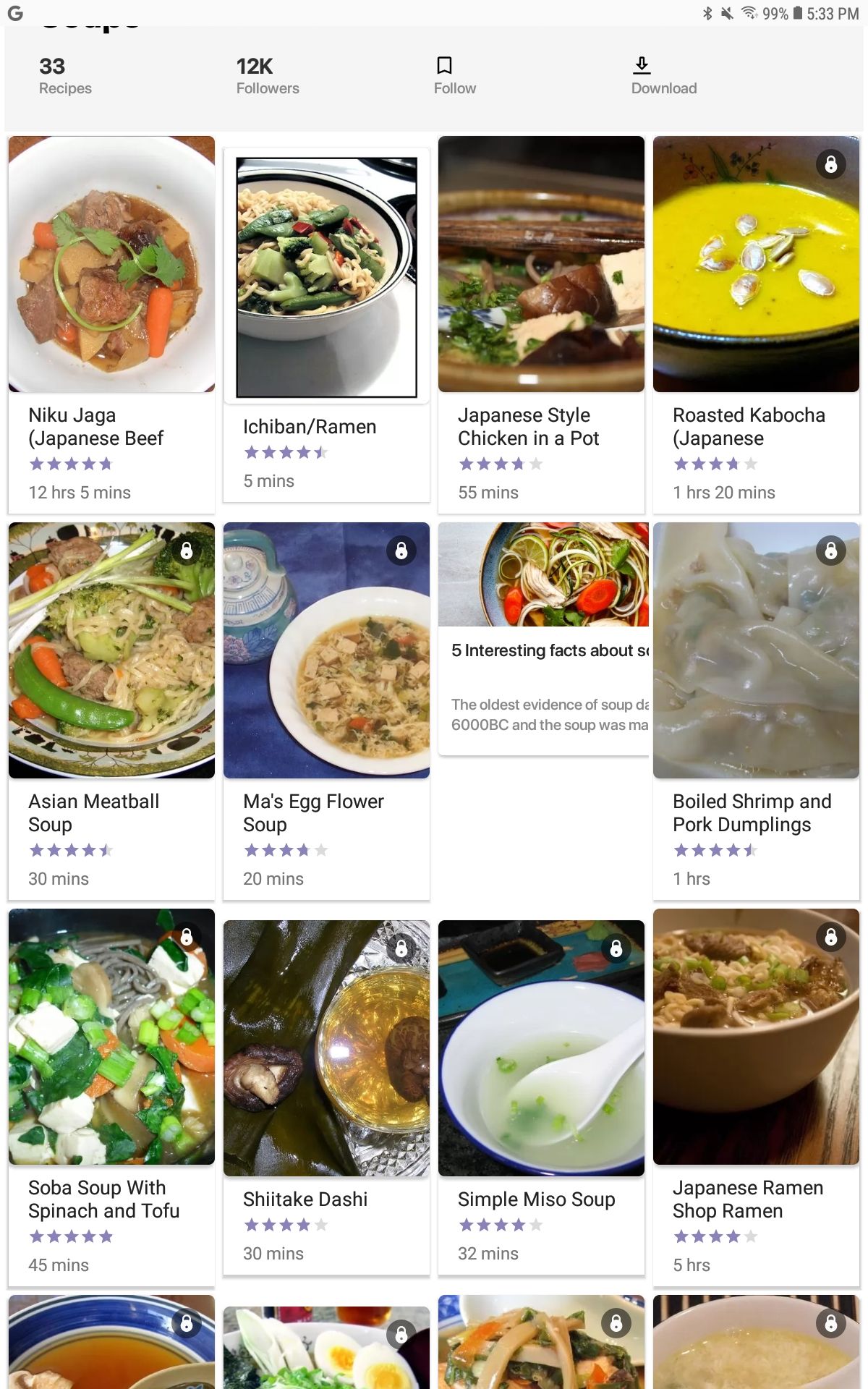Follow this soups collection
The height and width of the screenshot is (1389, 868).
[x=454, y=76]
